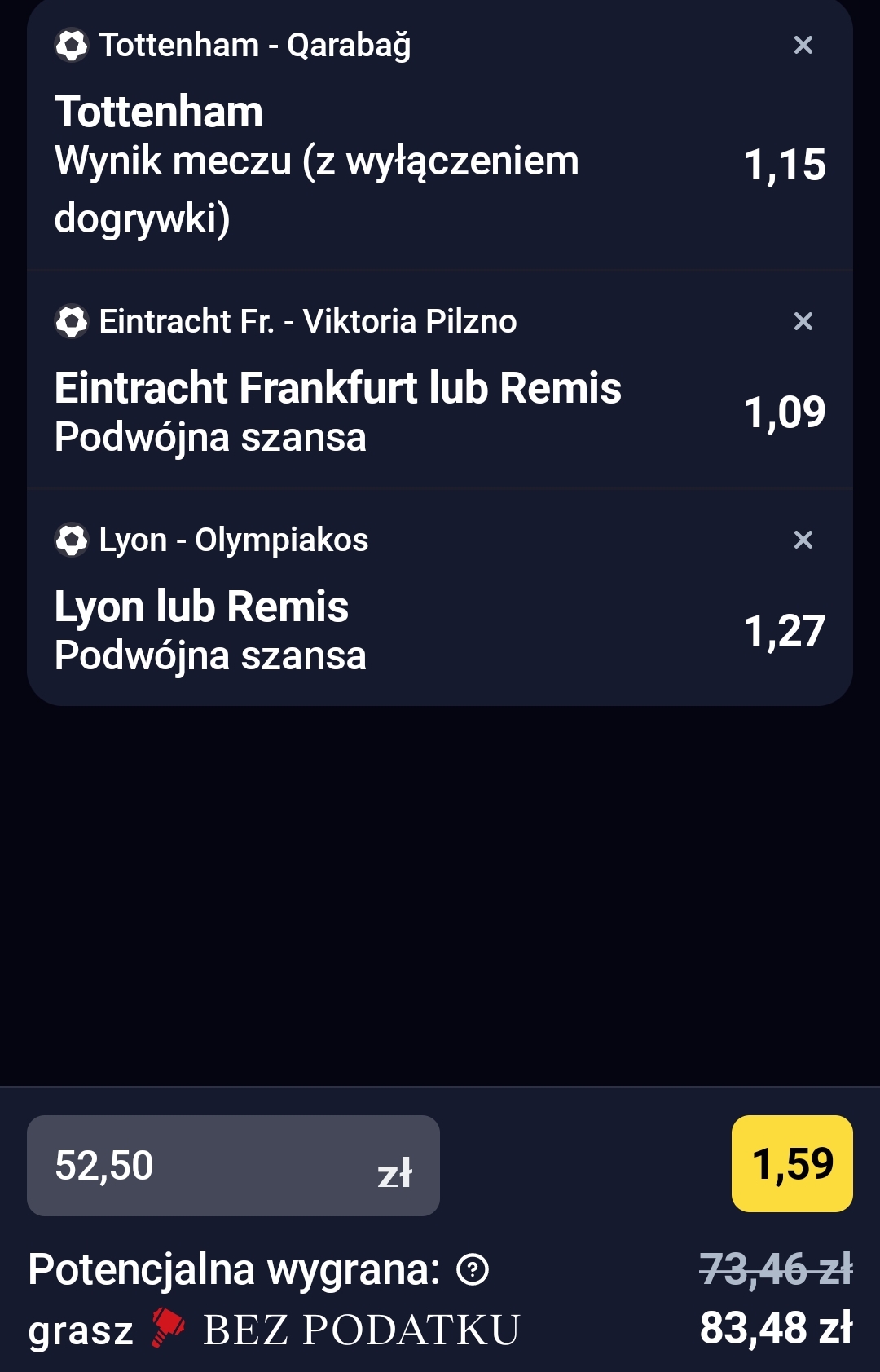Edit the 52,50 zł stake field
The height and width of the screenshot is (1372, 880).
233,1166
